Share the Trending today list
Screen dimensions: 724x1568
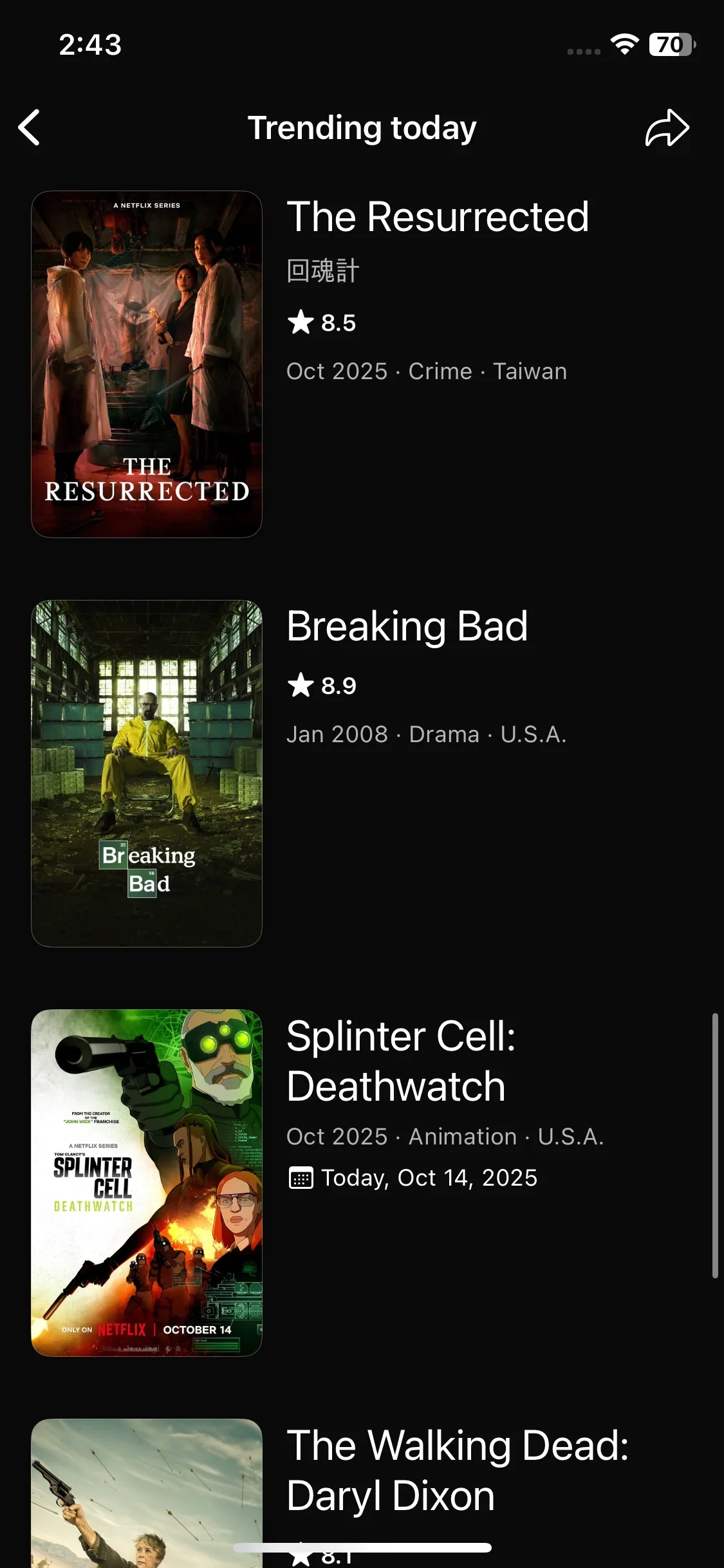[667, 127]
